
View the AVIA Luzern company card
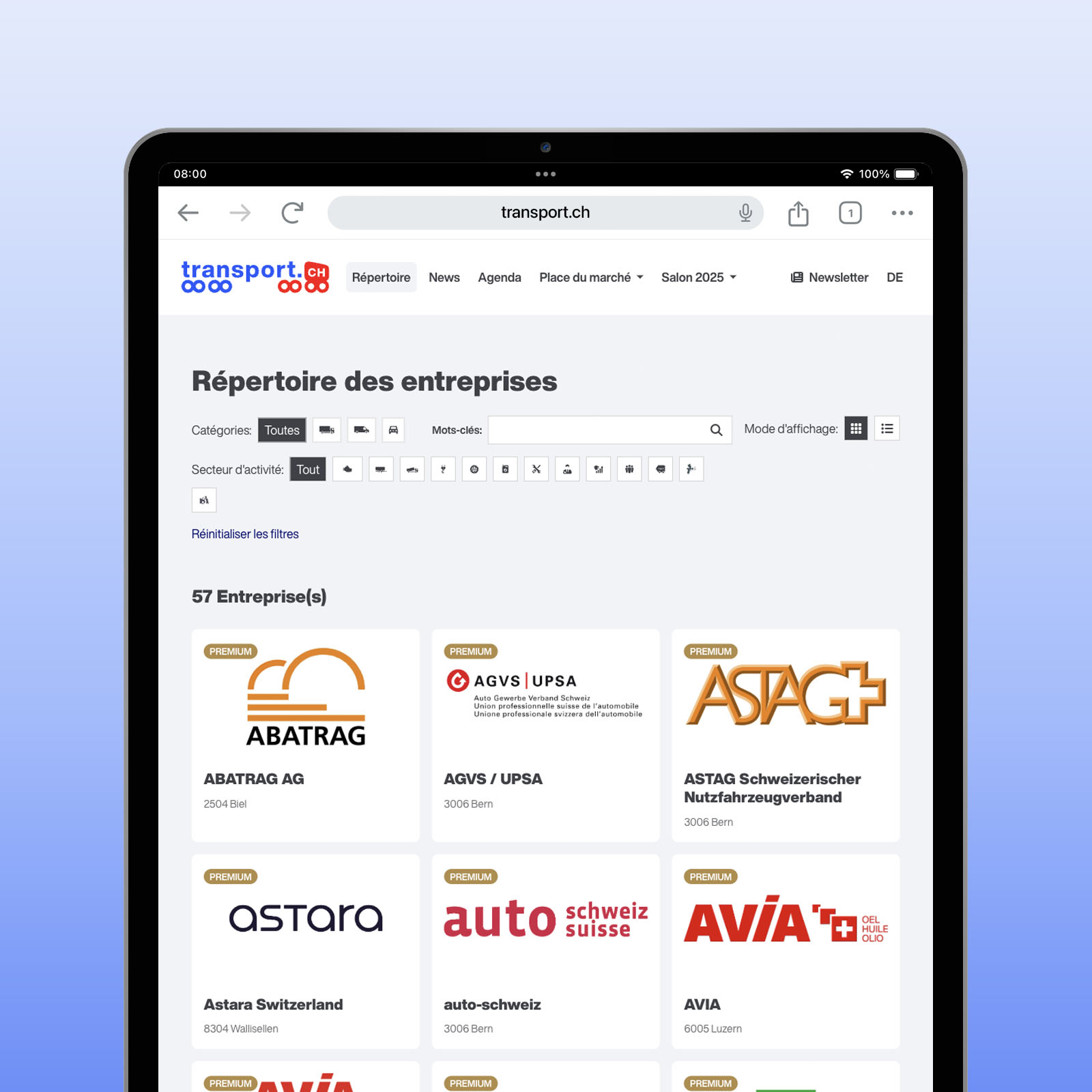click(x=786, y=951)
